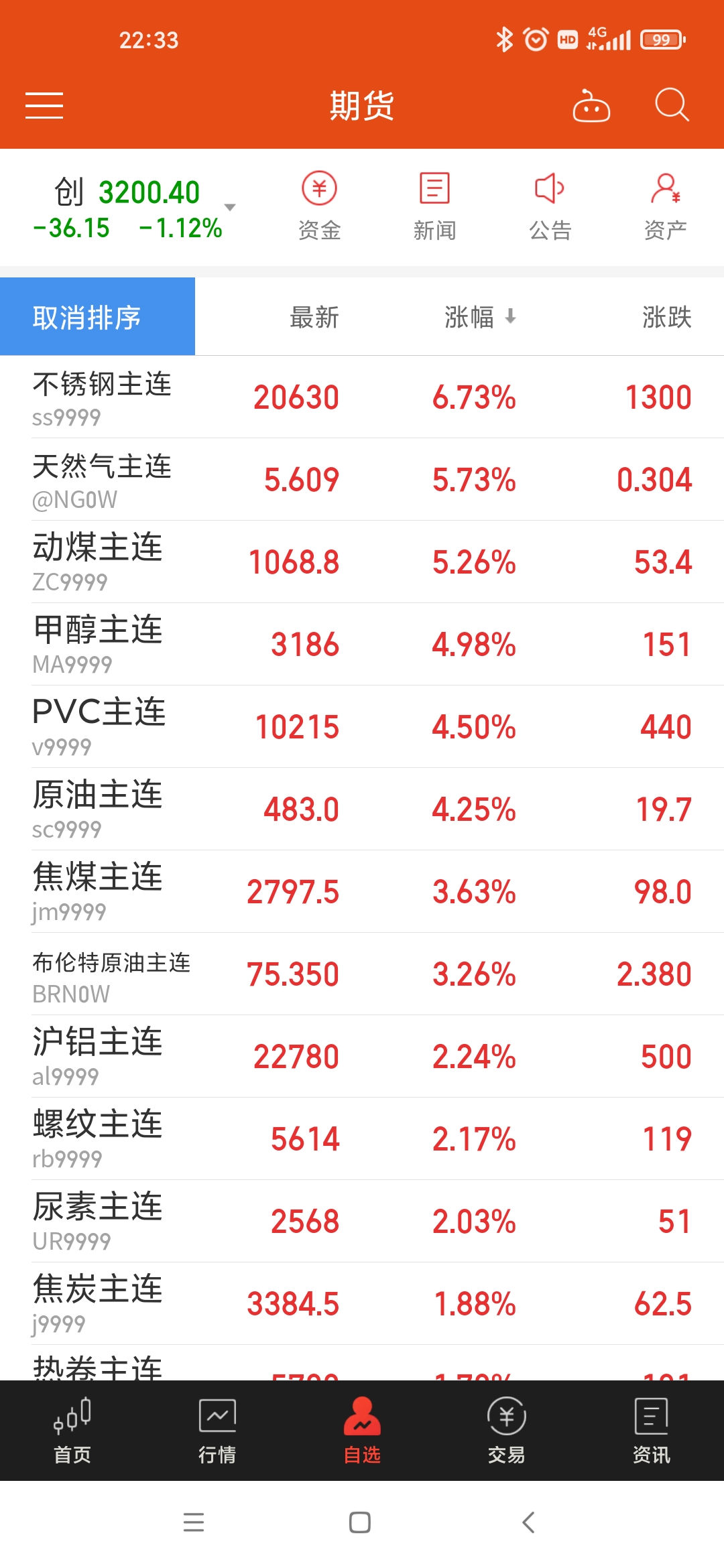Tap 取消排序 to cancel sorting
The image size is (724, 1568).
[x=97, y=316]
